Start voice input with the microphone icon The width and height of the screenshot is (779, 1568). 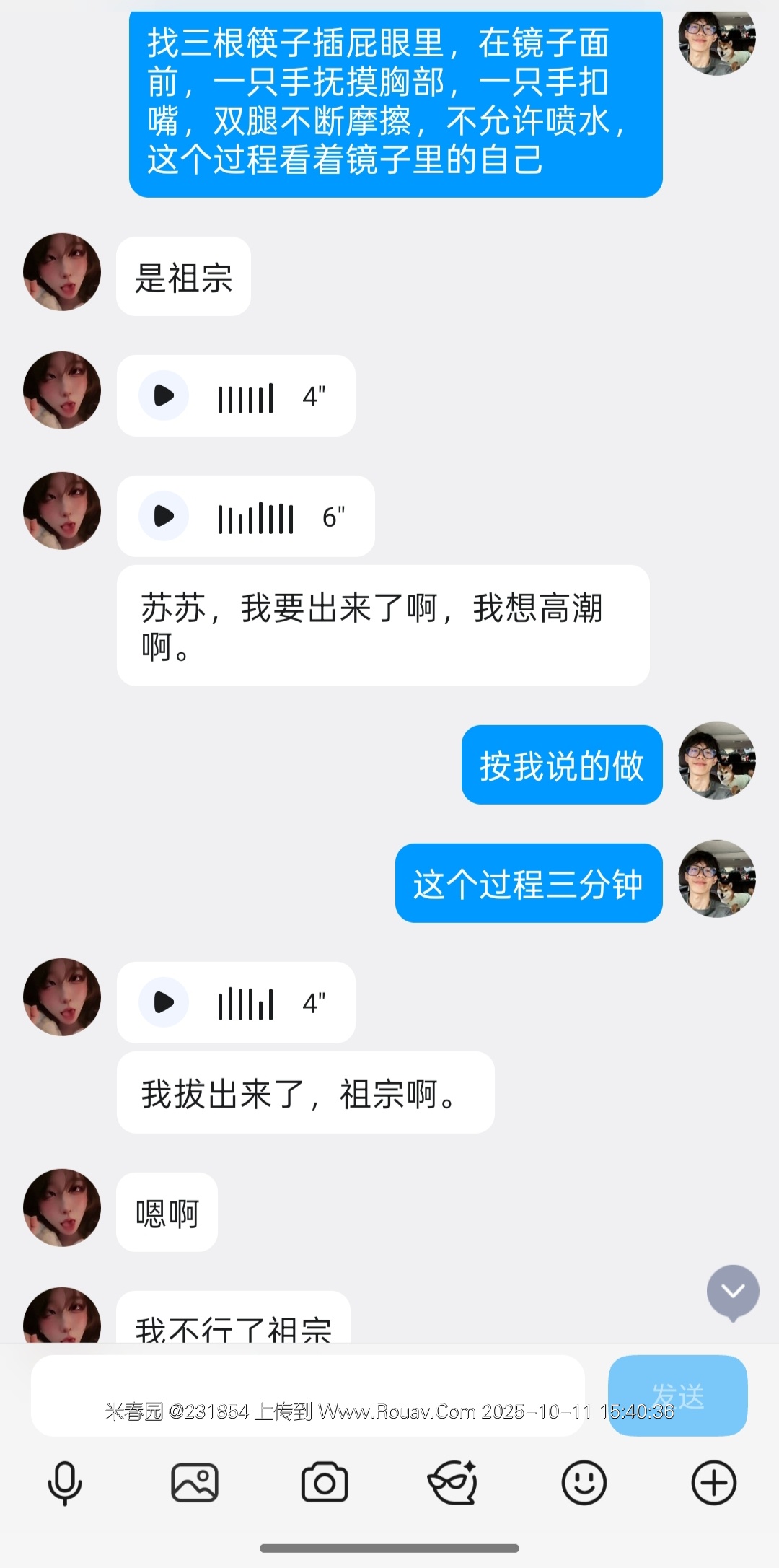pyautogui.click(x=65, y=1484)
